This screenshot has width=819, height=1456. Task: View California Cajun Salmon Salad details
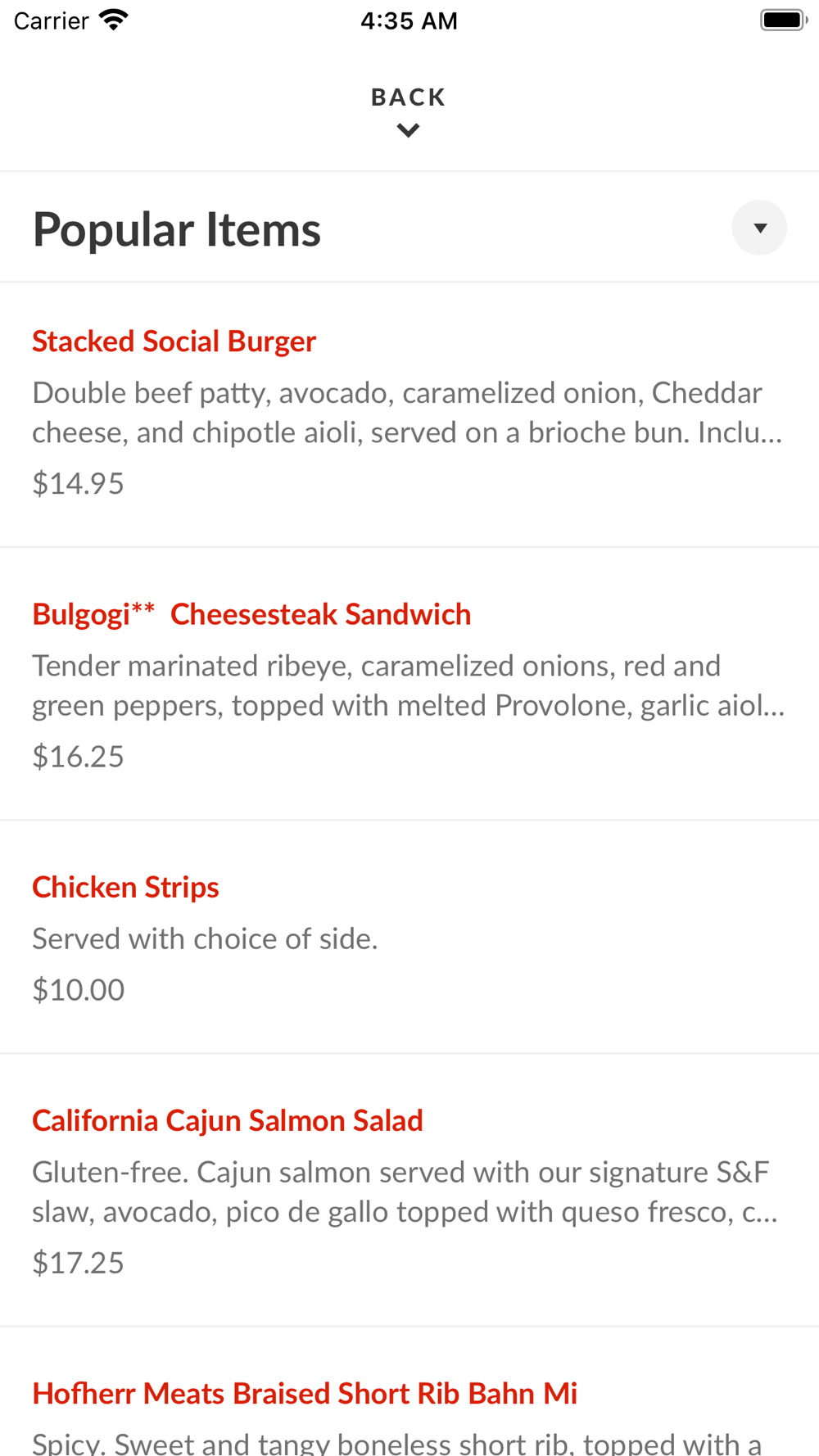pyautogui.click(x=409, y=1190)
